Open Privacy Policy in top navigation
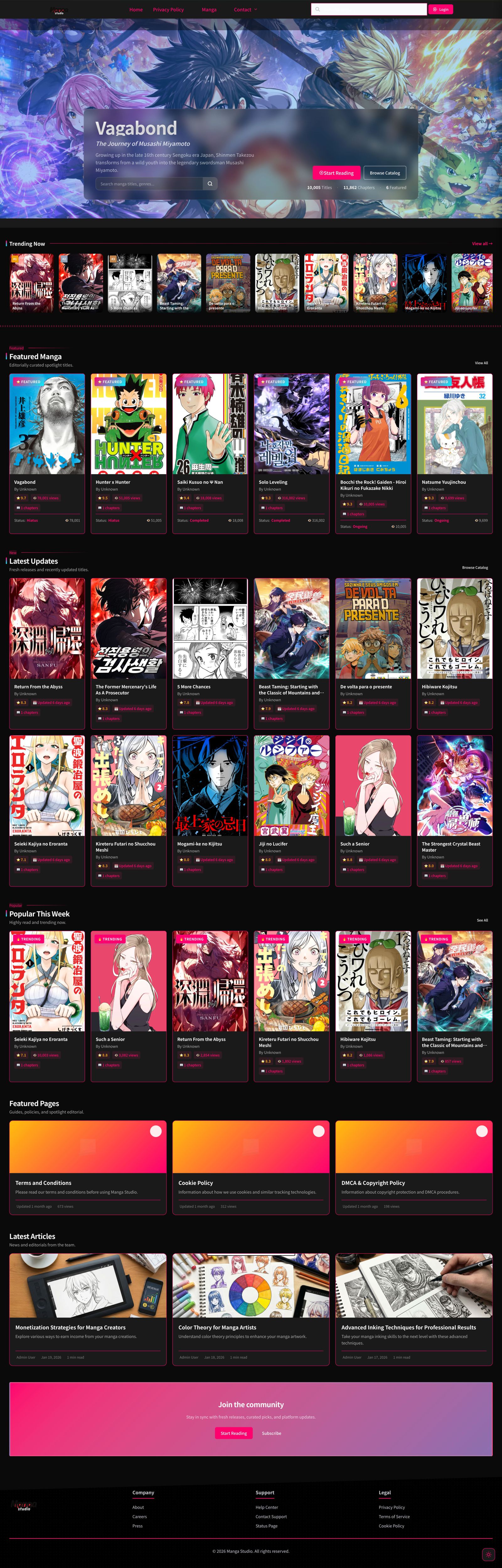The height and width of the screenshot is (1568, 502). pyautogui.click(x=168, y=10)
